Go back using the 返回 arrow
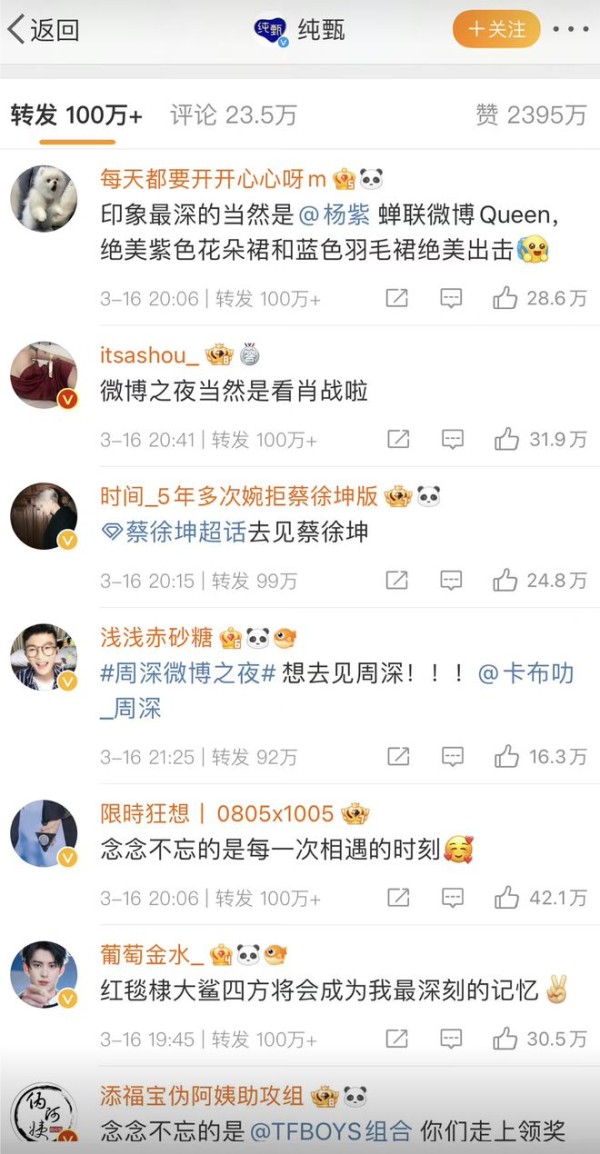This screenshot has width=600, height=1154. coord(43,30)
